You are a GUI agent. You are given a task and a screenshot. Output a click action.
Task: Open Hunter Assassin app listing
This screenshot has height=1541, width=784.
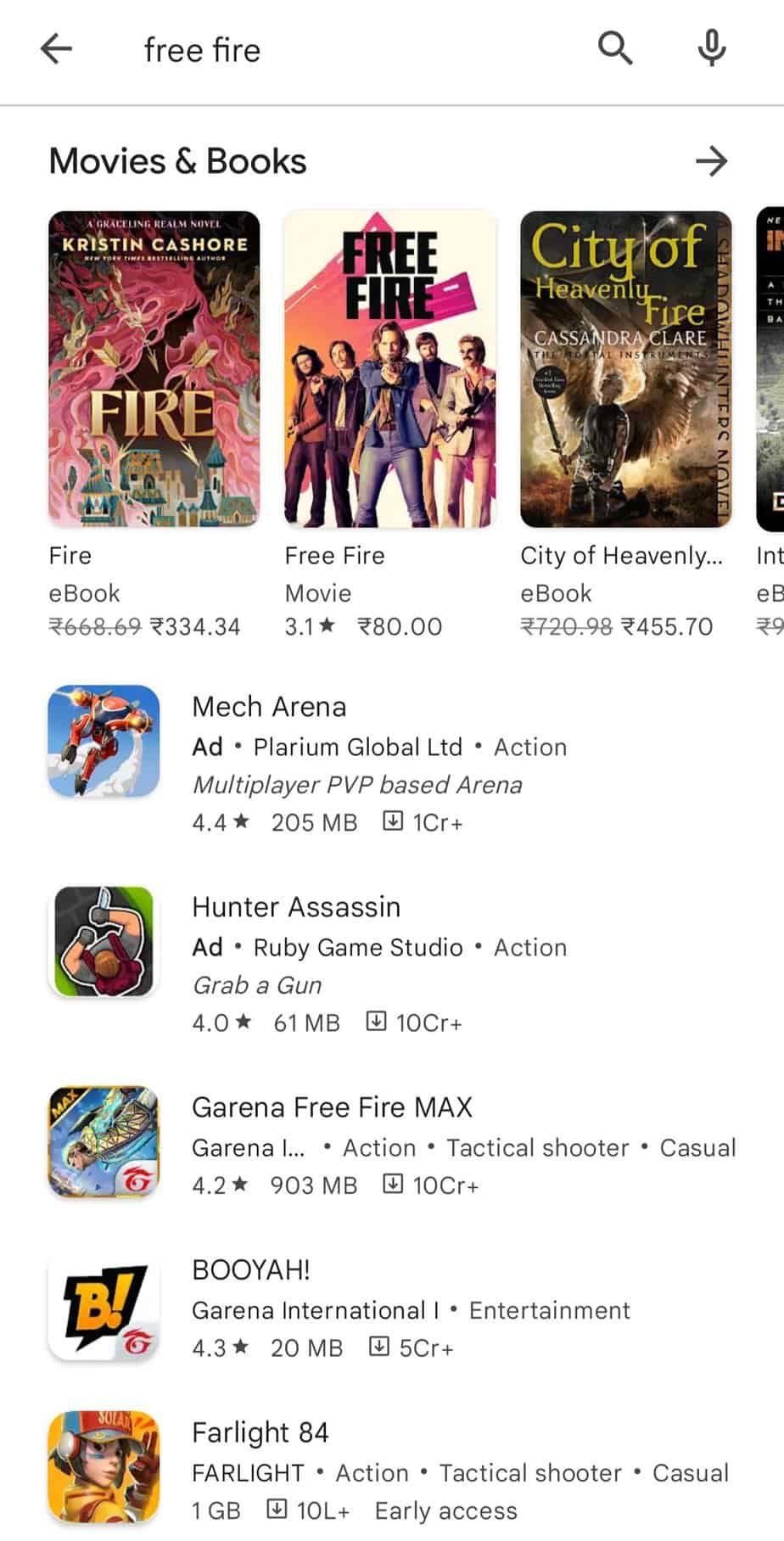tap(392, 964)
